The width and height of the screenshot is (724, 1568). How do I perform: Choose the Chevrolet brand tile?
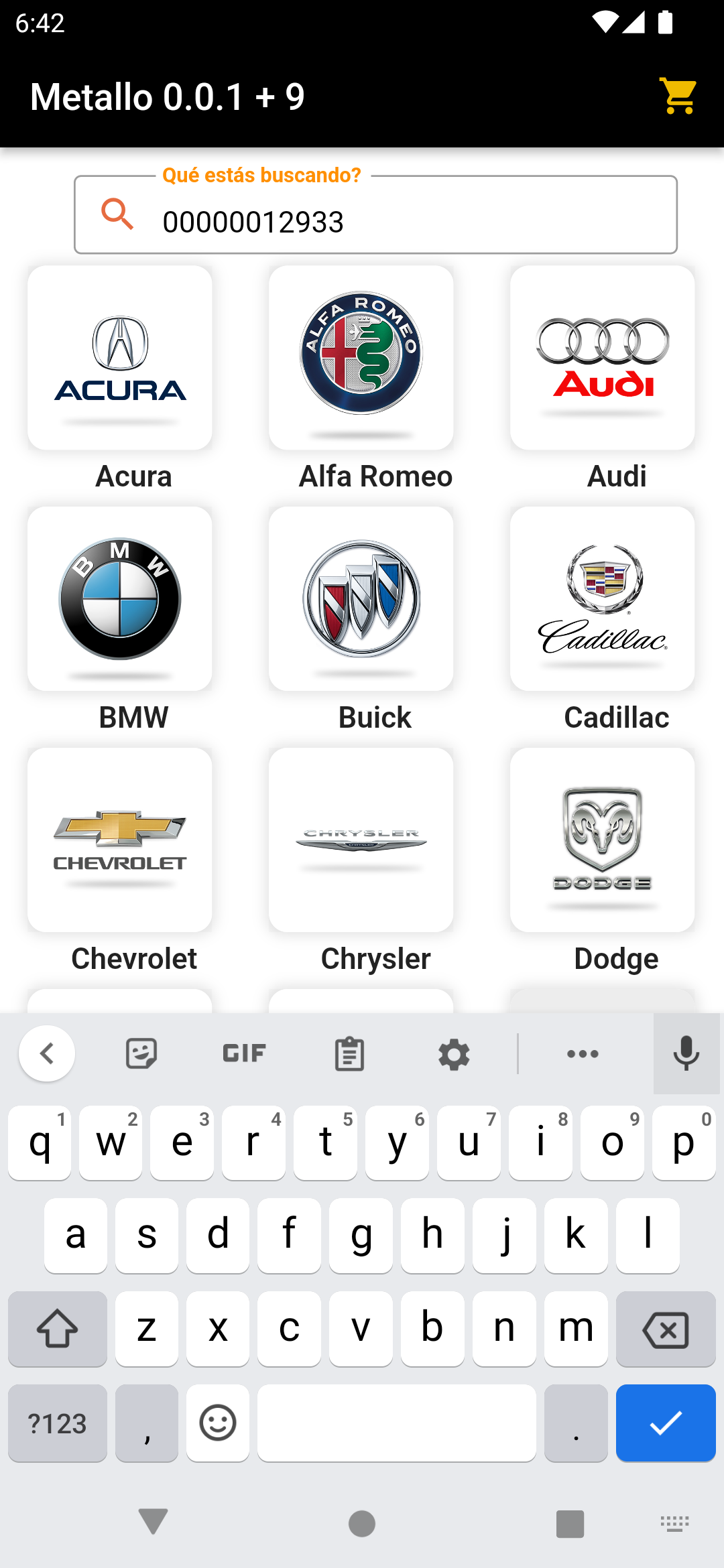(x=120, y=840)
